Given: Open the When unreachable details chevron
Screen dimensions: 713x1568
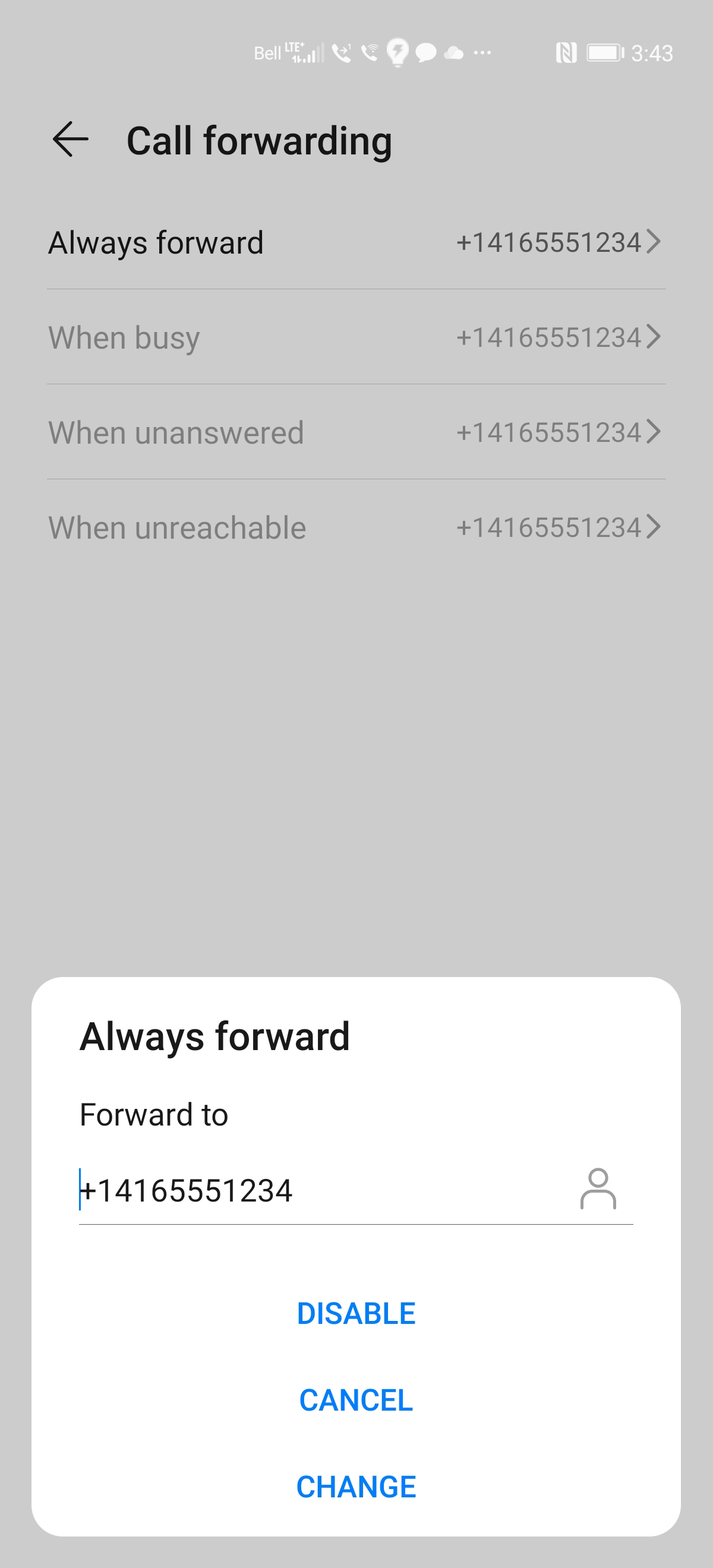Looking at the screenshot, I should (654, 526).
